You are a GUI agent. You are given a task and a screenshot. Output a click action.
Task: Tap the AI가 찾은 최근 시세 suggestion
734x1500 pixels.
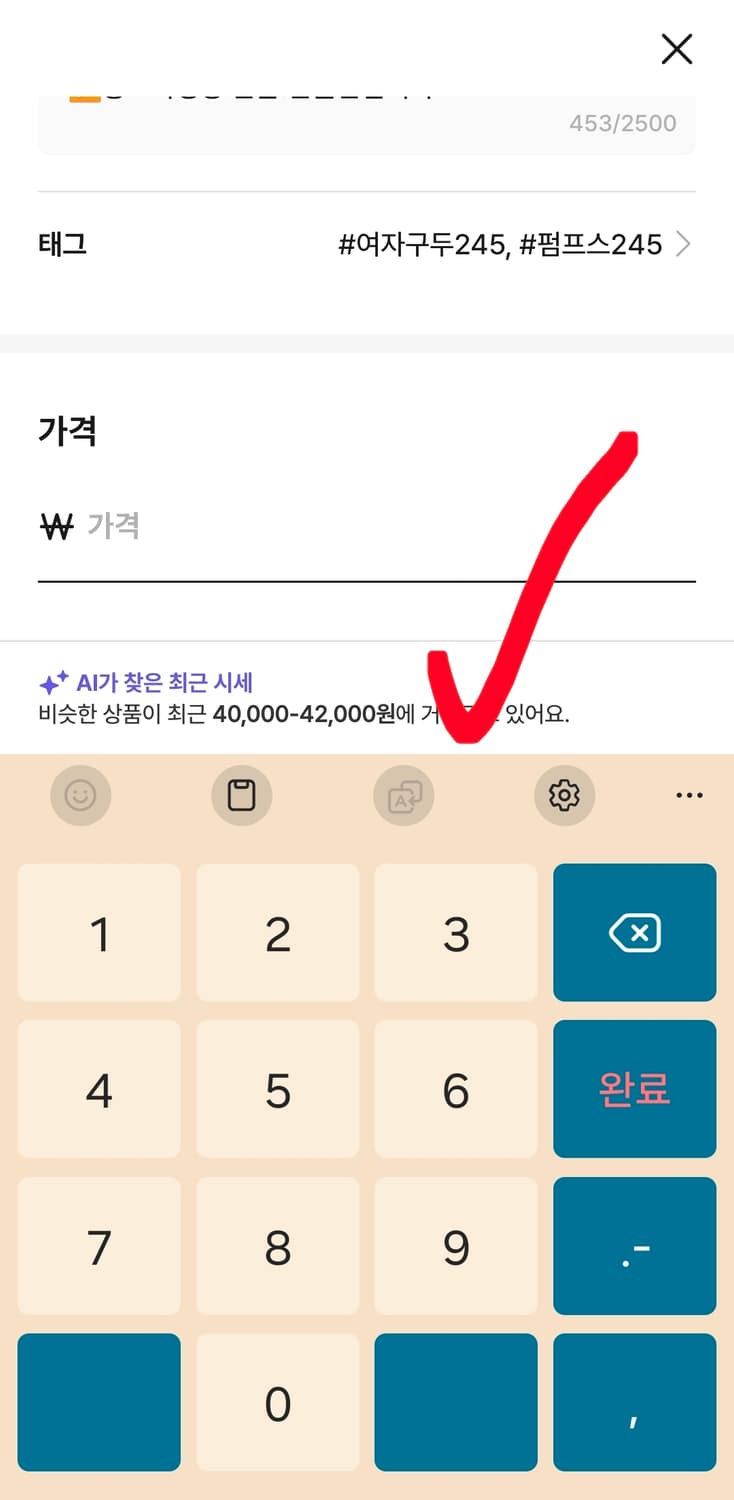tap(163, 682)
